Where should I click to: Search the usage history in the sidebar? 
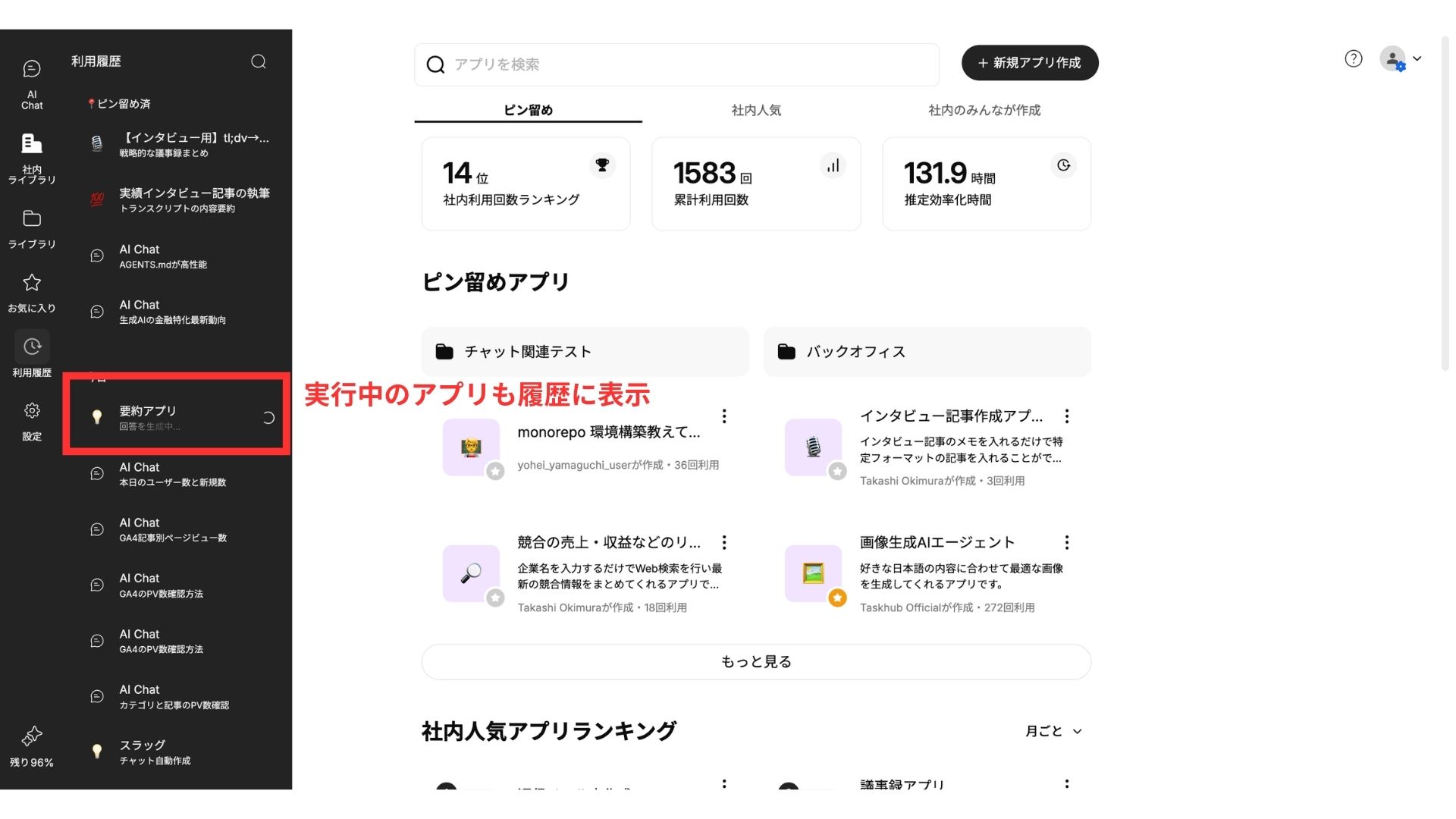[259, 61]
